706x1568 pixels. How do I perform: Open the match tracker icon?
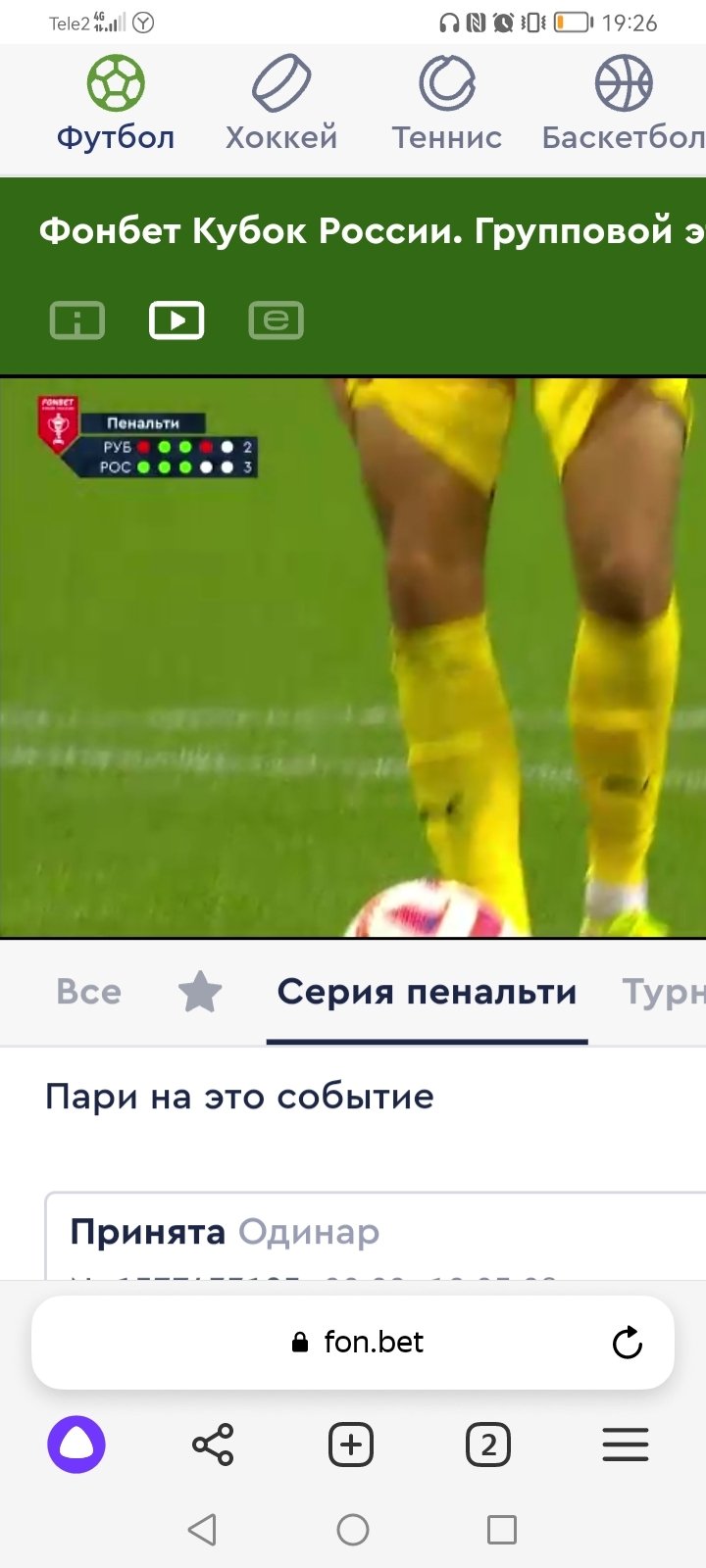277,320
